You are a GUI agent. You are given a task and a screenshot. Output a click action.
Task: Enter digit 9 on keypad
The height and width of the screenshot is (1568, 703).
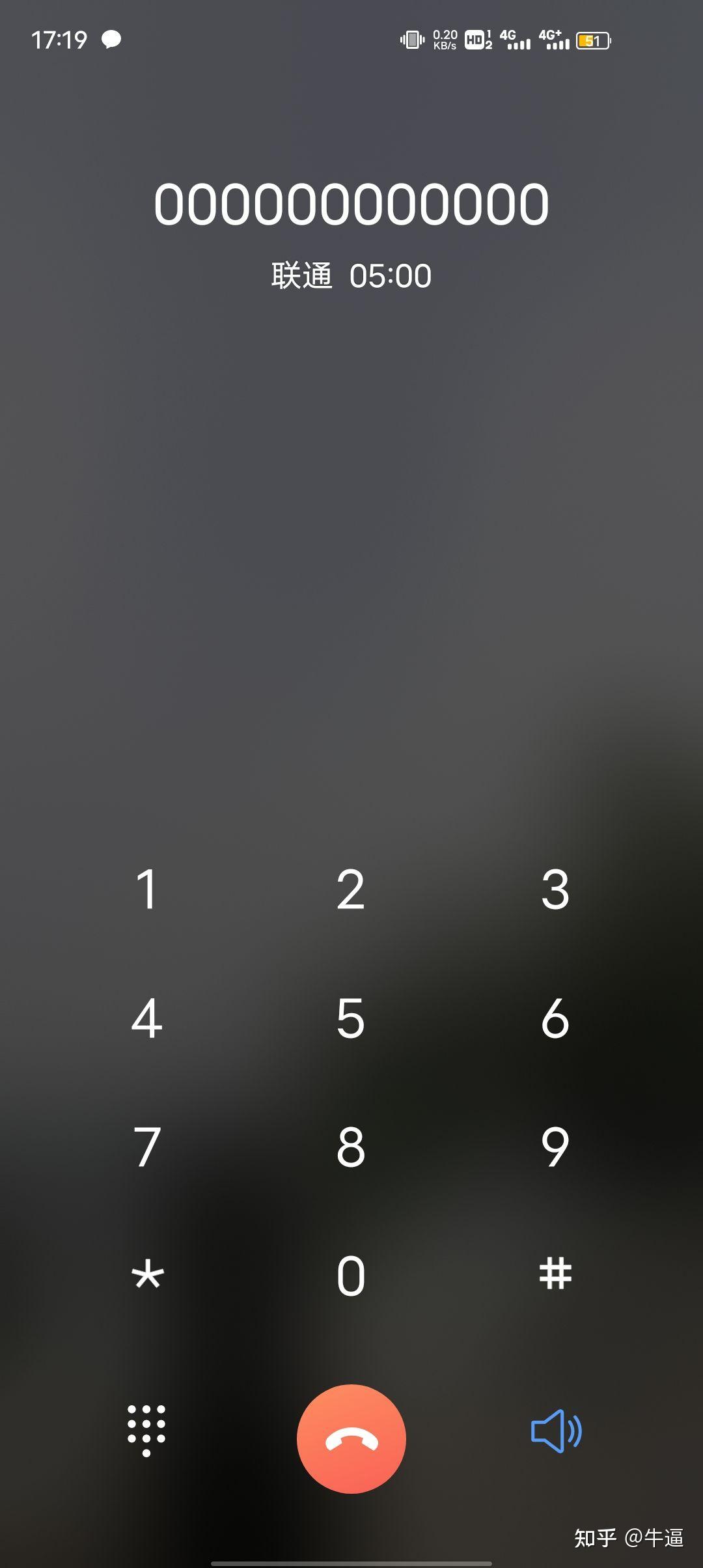click(555, 1147)
